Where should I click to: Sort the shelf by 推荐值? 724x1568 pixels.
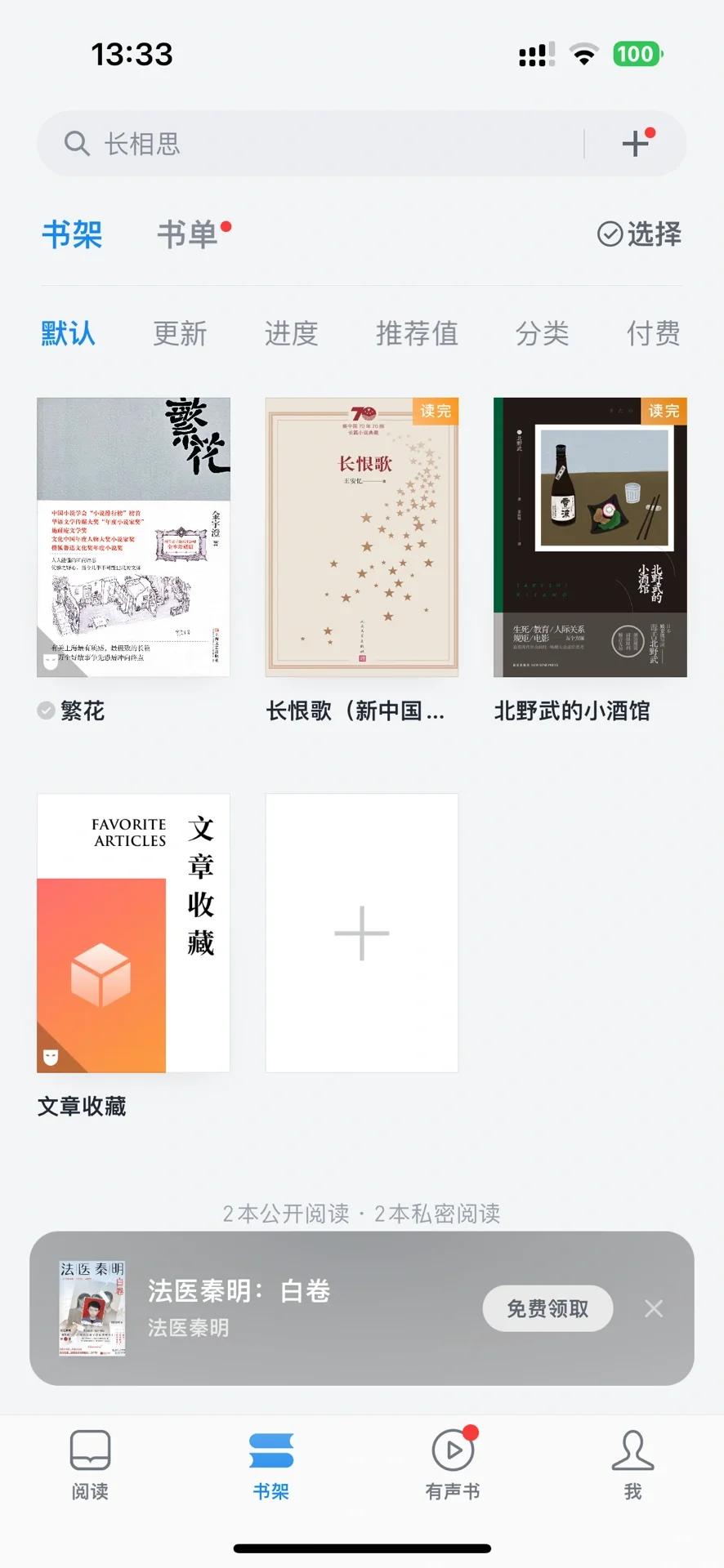pos(417,333)
